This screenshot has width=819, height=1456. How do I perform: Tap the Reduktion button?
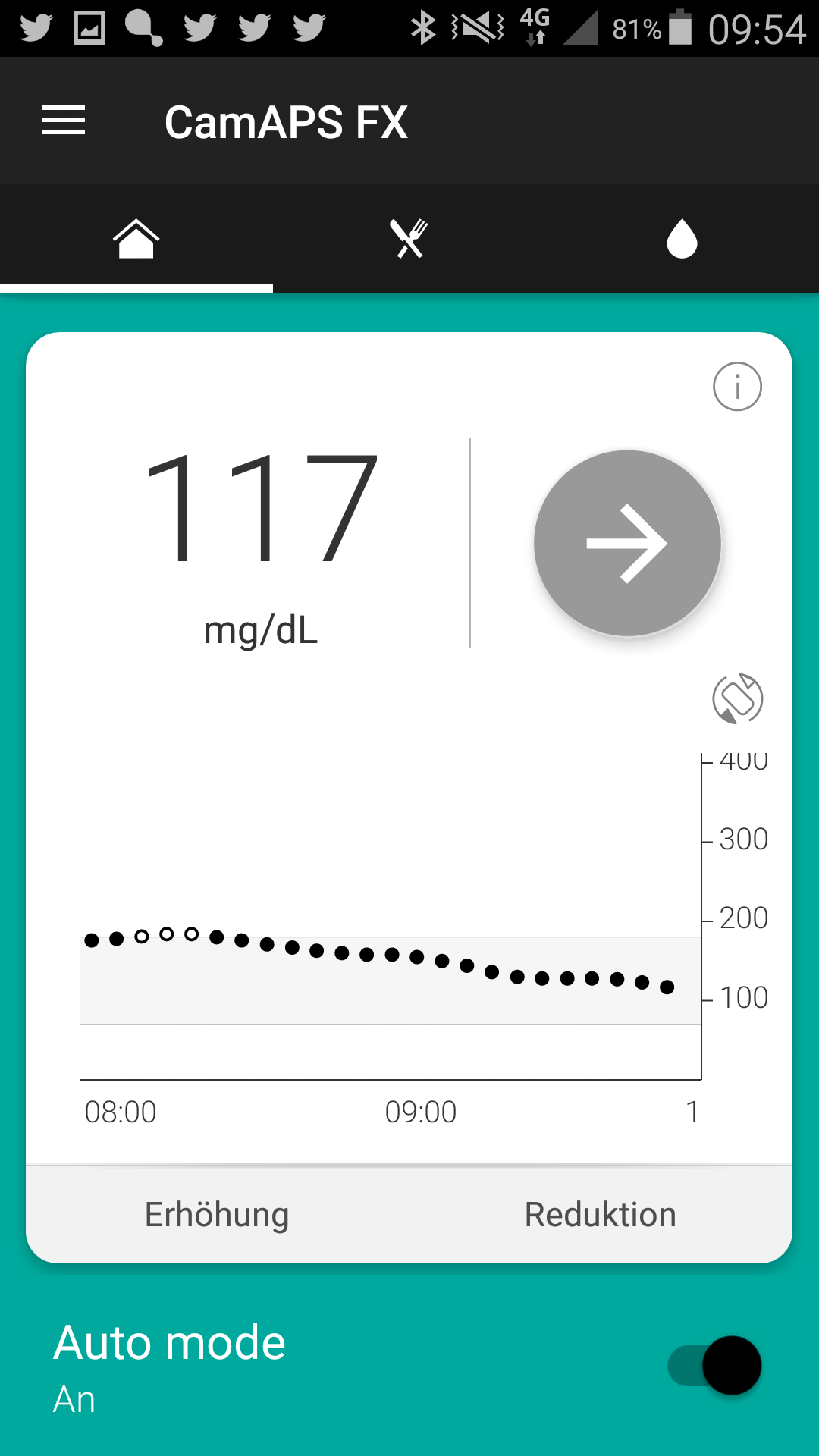tap(601, 1214)
